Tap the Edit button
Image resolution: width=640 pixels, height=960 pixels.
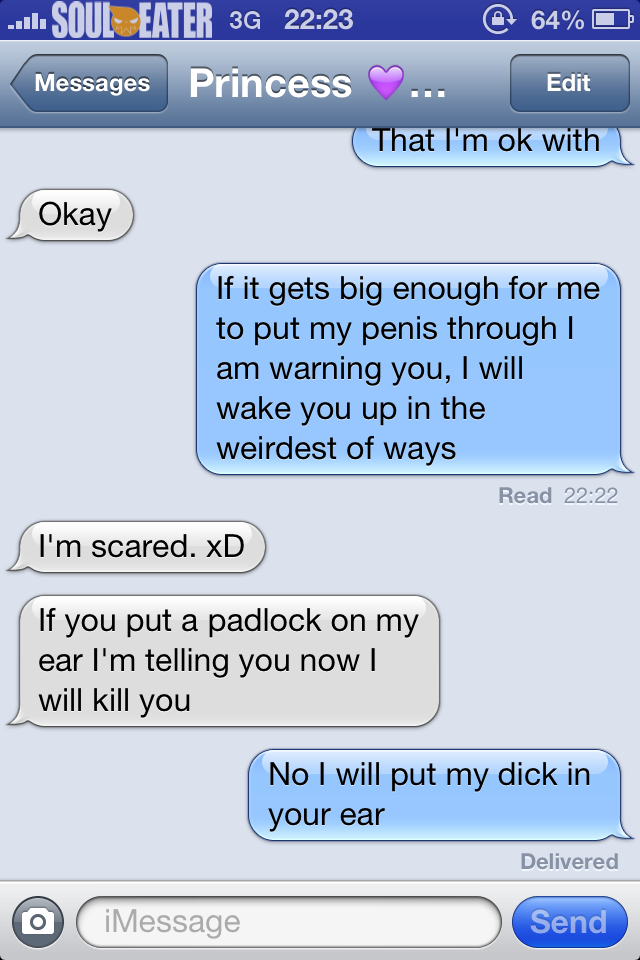pyautogui.click(x=567, y=84)
